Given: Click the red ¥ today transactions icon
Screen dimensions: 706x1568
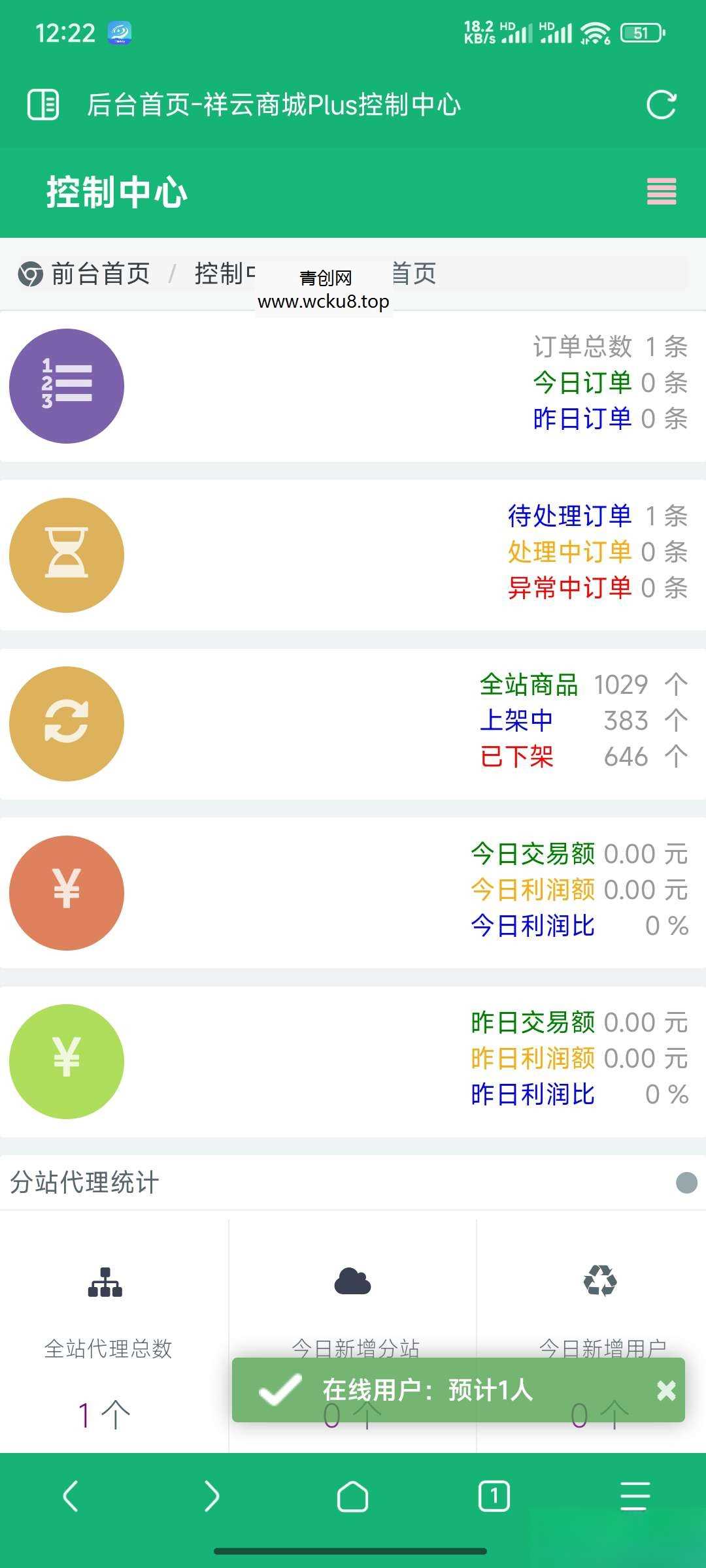Looking at the screenshot, I should tap(66, 893).
